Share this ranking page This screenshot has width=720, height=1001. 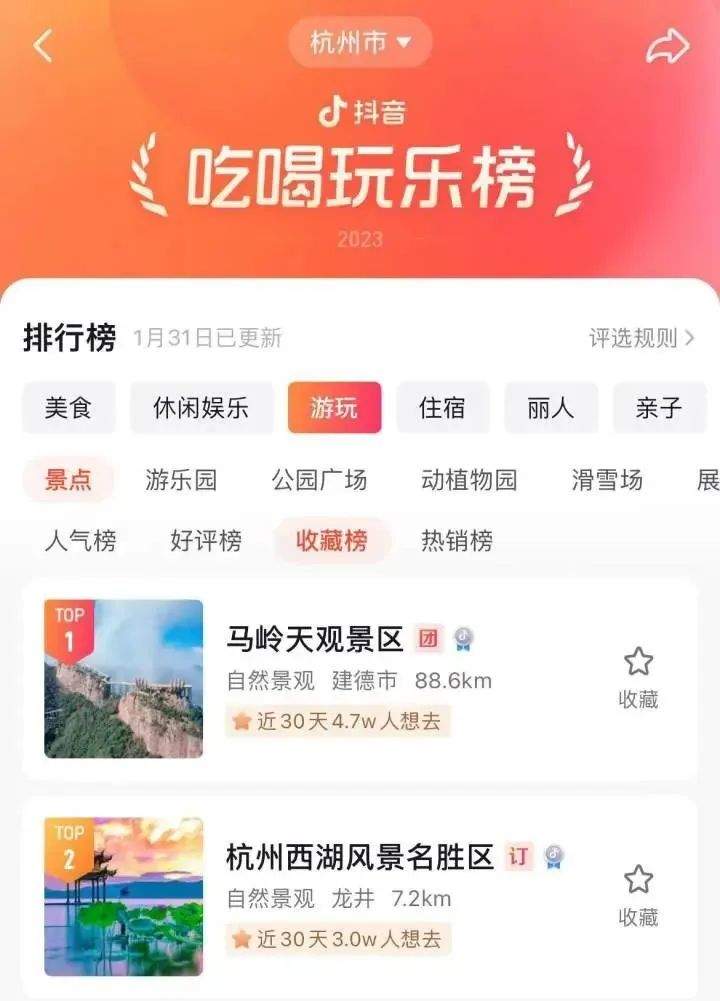[667, 46]
